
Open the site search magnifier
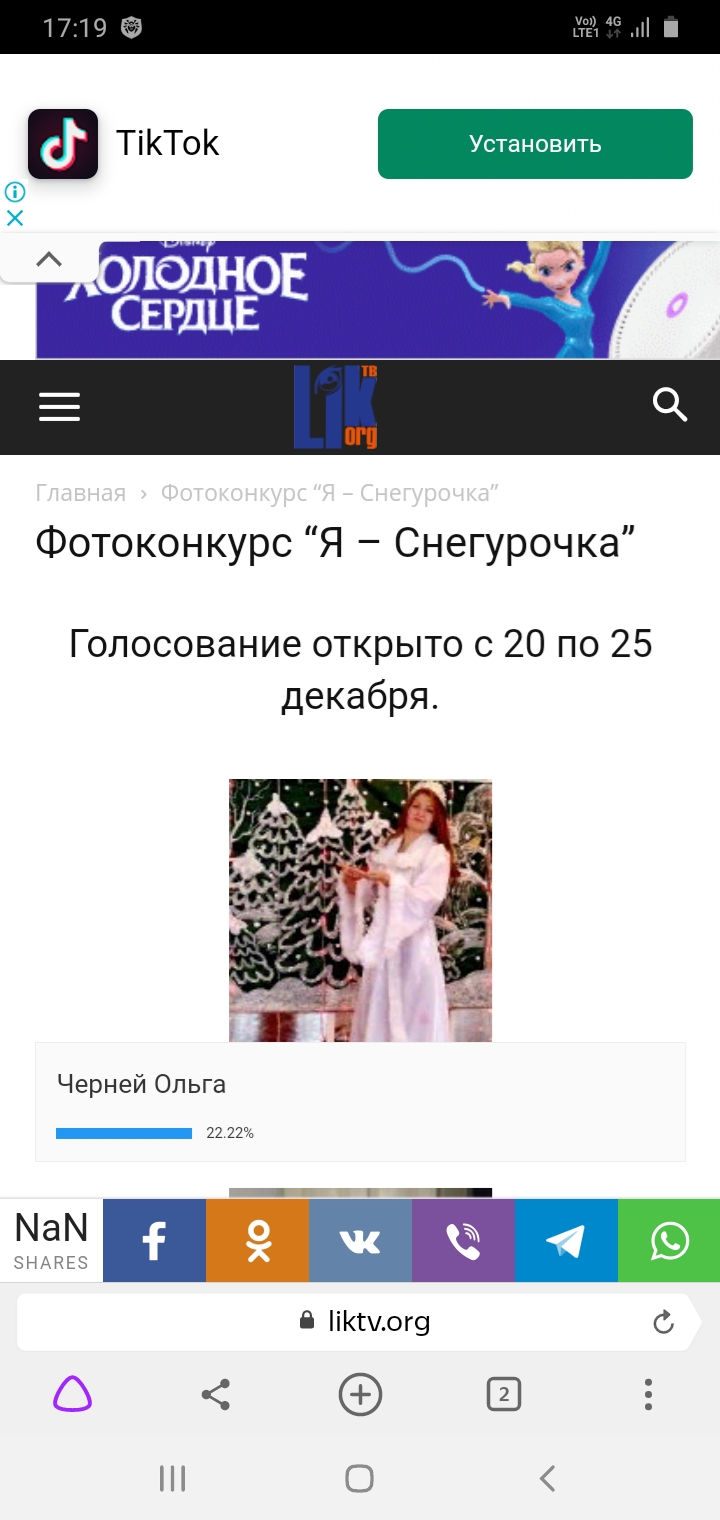[669, 405]
